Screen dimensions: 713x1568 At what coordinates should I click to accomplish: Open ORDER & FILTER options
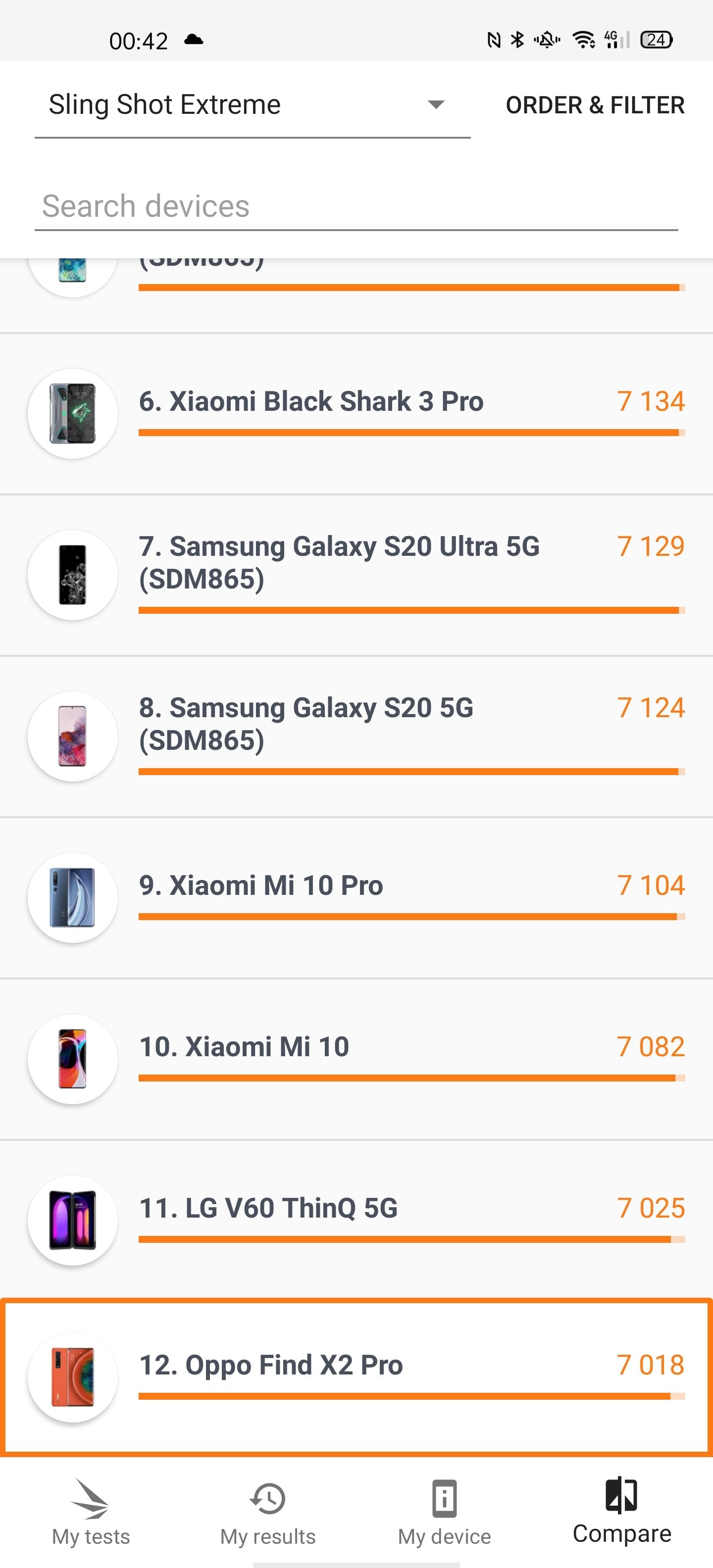(594, 105)
